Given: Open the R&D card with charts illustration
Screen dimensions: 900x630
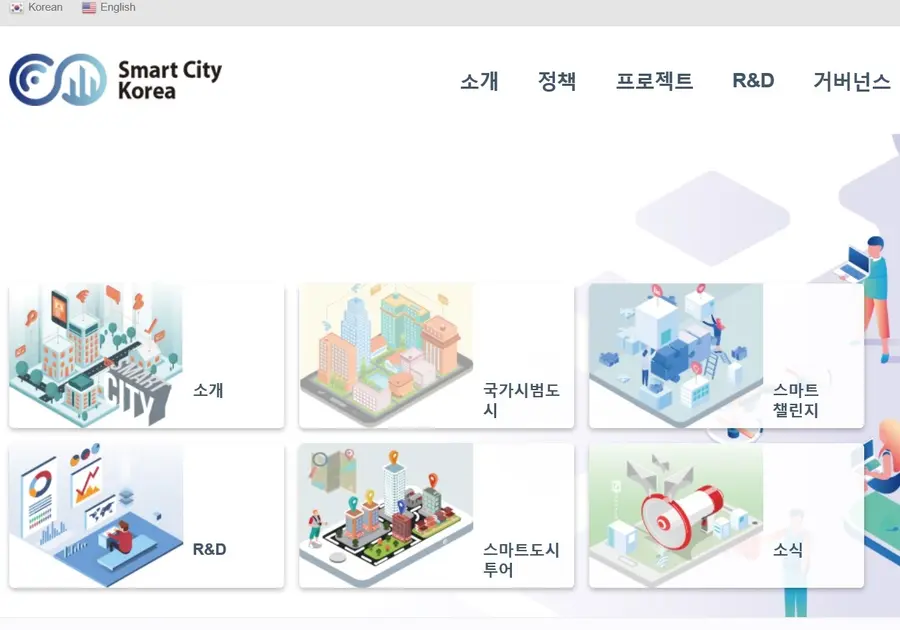Looking at the screenshot, I should (146, 516).
